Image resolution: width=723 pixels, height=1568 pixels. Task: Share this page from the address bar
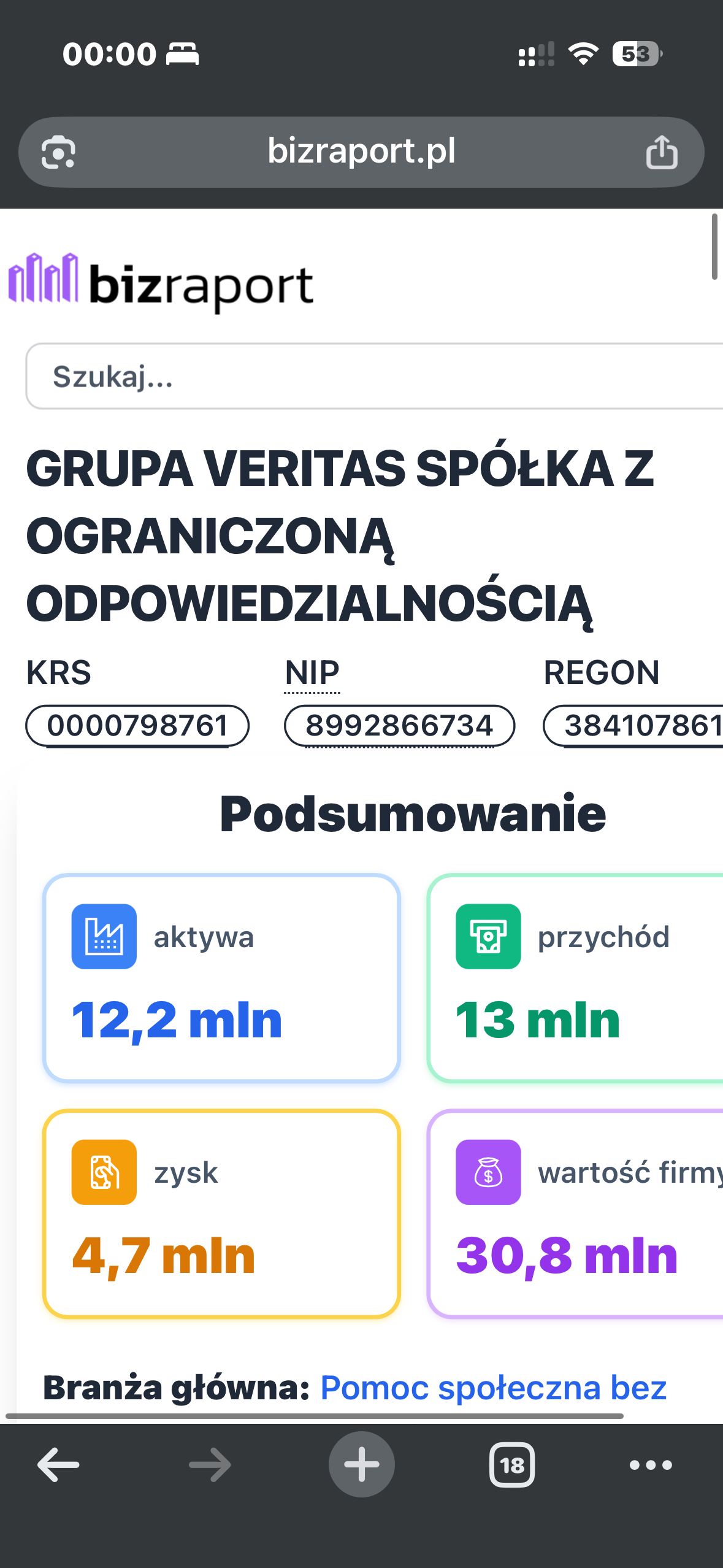click(x=662, y=152)
